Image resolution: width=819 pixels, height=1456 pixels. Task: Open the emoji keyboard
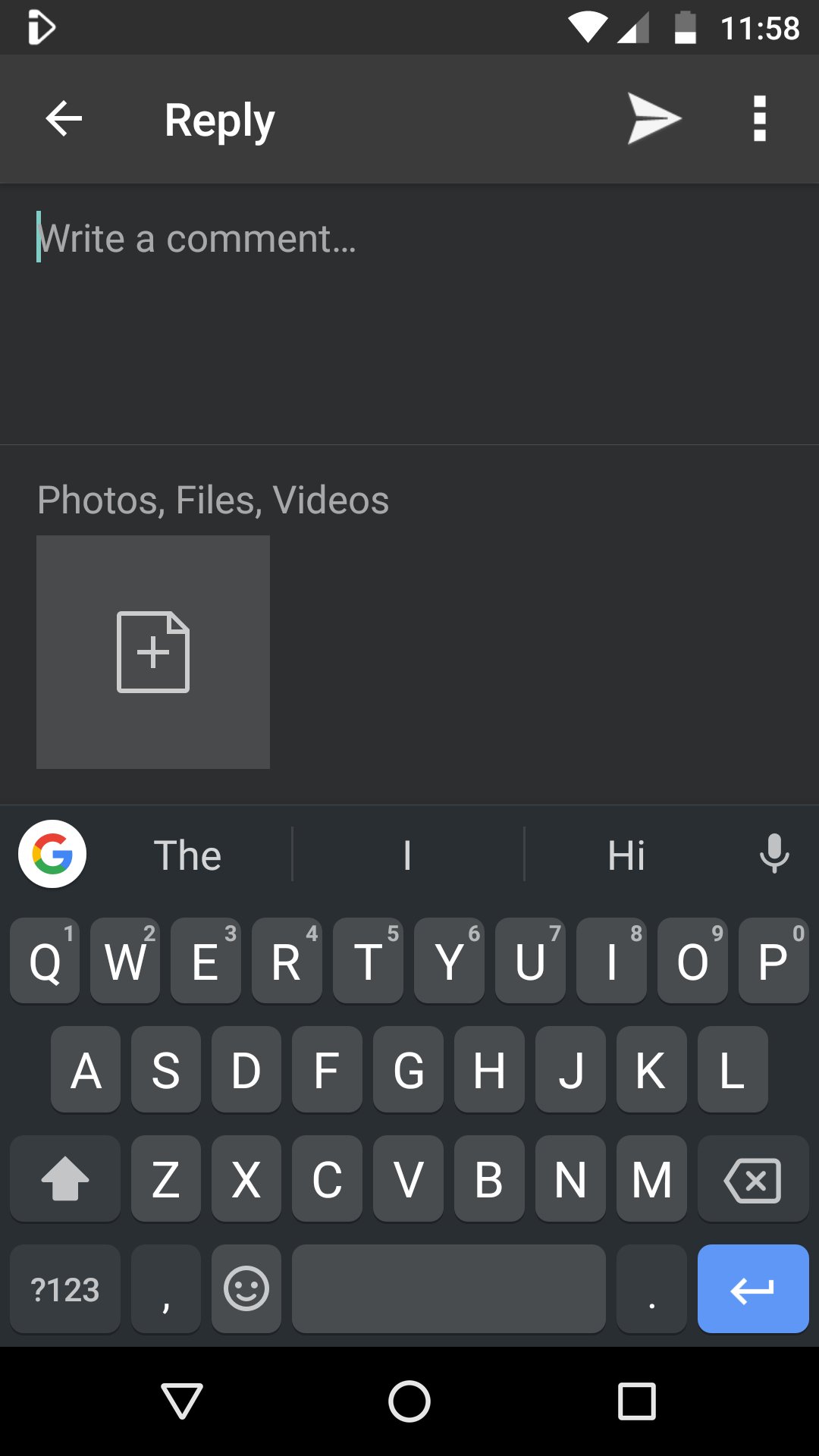(246, 1288)
